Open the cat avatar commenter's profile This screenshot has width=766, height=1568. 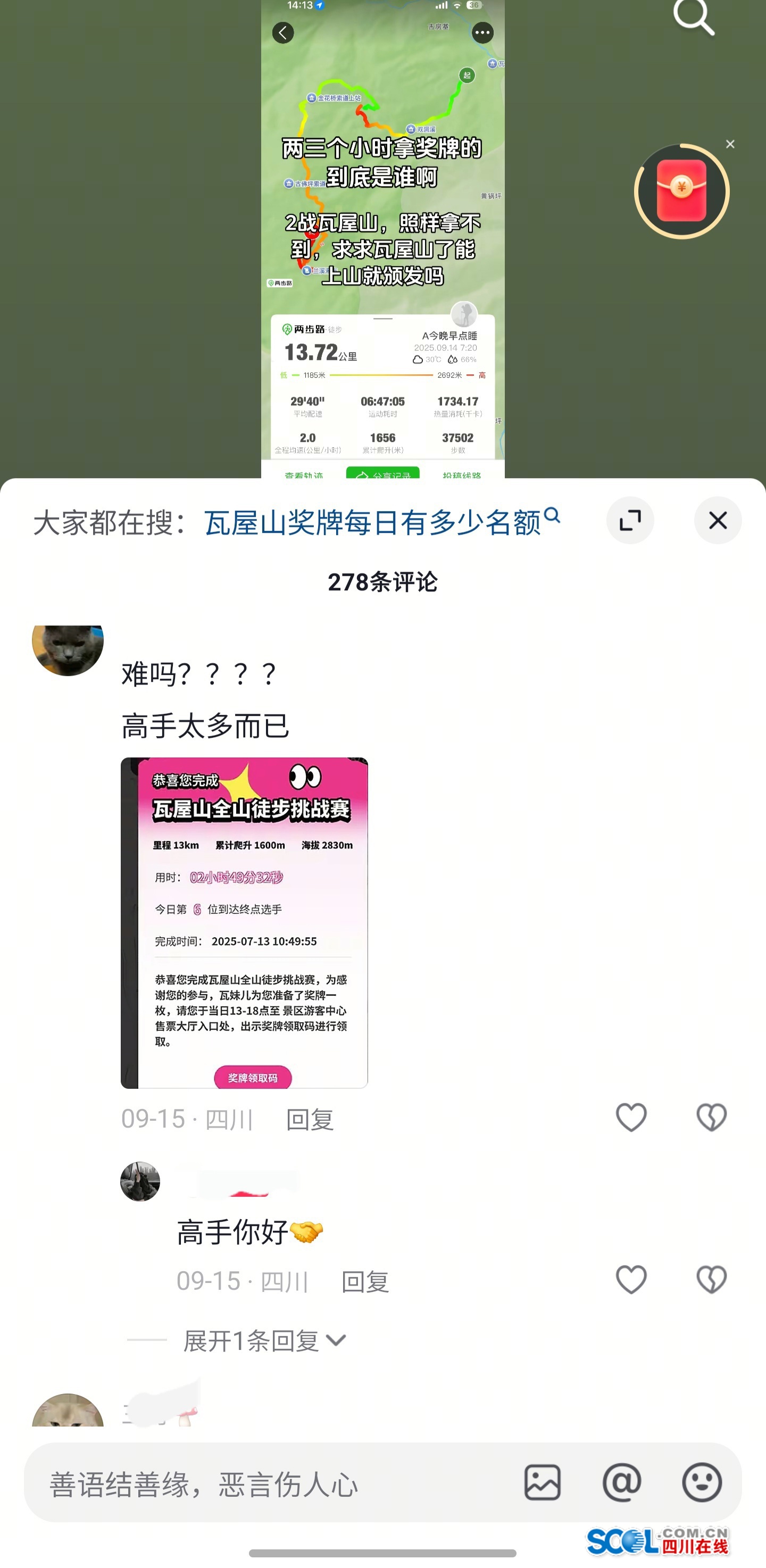point(68,646)
